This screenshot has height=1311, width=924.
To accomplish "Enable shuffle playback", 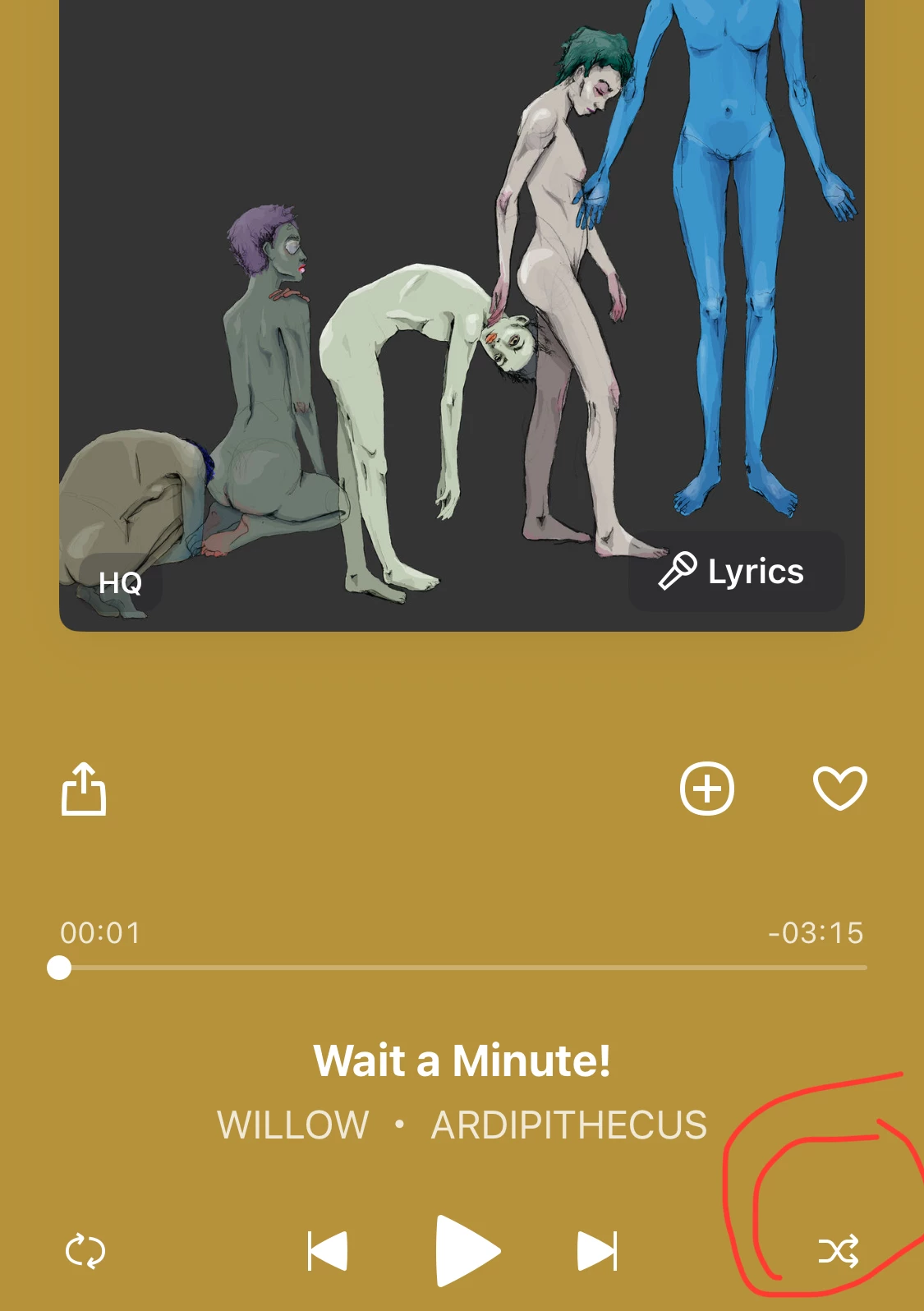I will 839,1251.
